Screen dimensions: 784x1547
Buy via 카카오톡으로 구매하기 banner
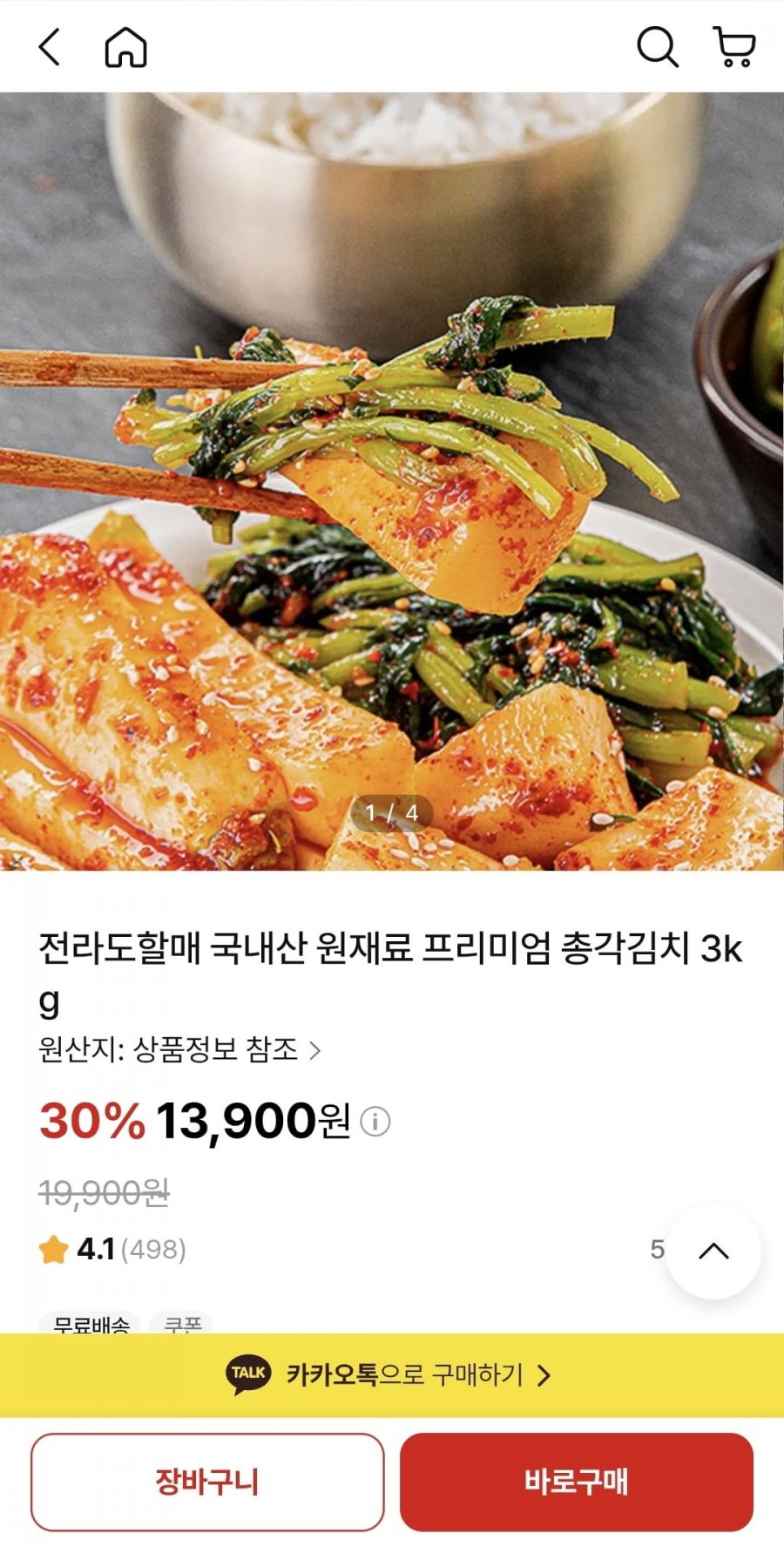click(392, 1374)
